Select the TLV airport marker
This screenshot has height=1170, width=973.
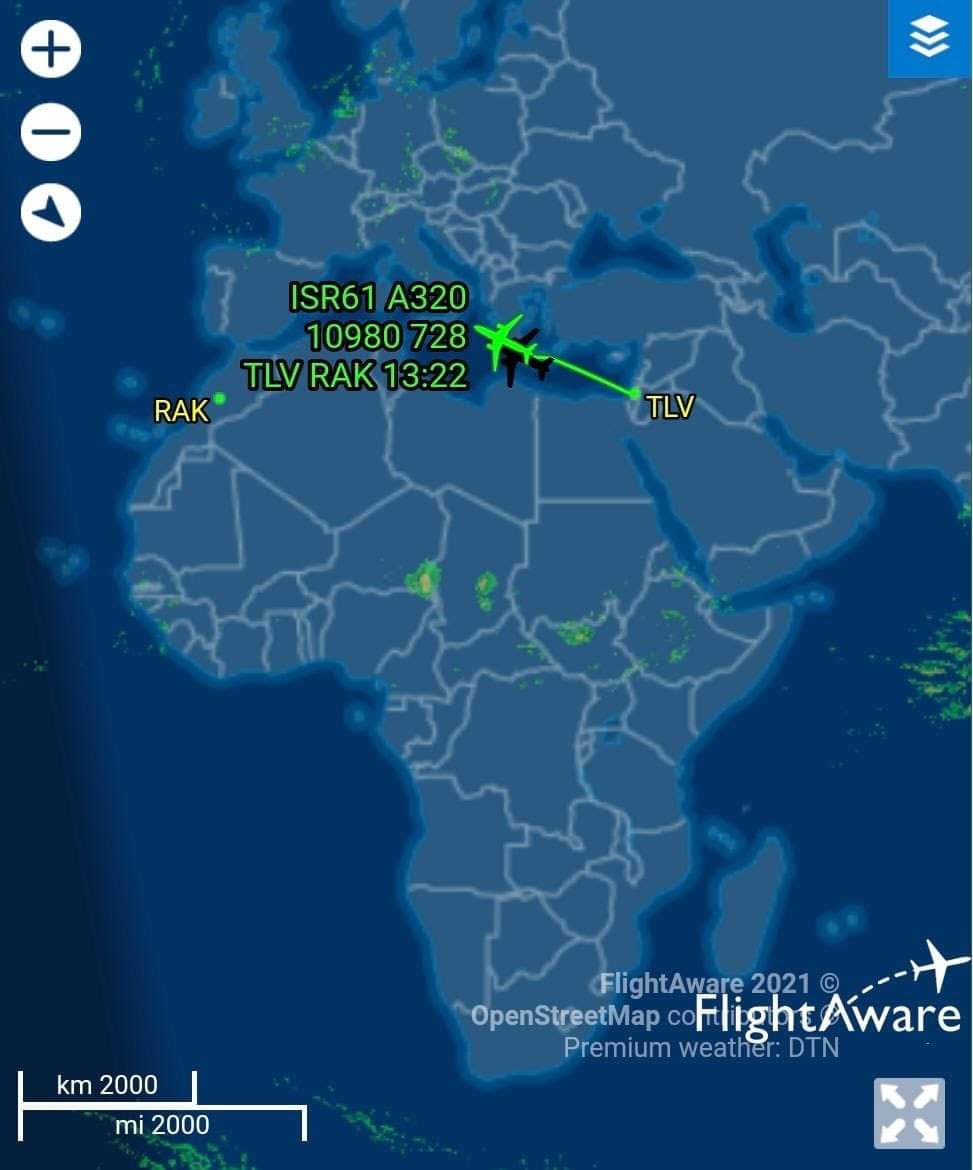pos(635,393)
